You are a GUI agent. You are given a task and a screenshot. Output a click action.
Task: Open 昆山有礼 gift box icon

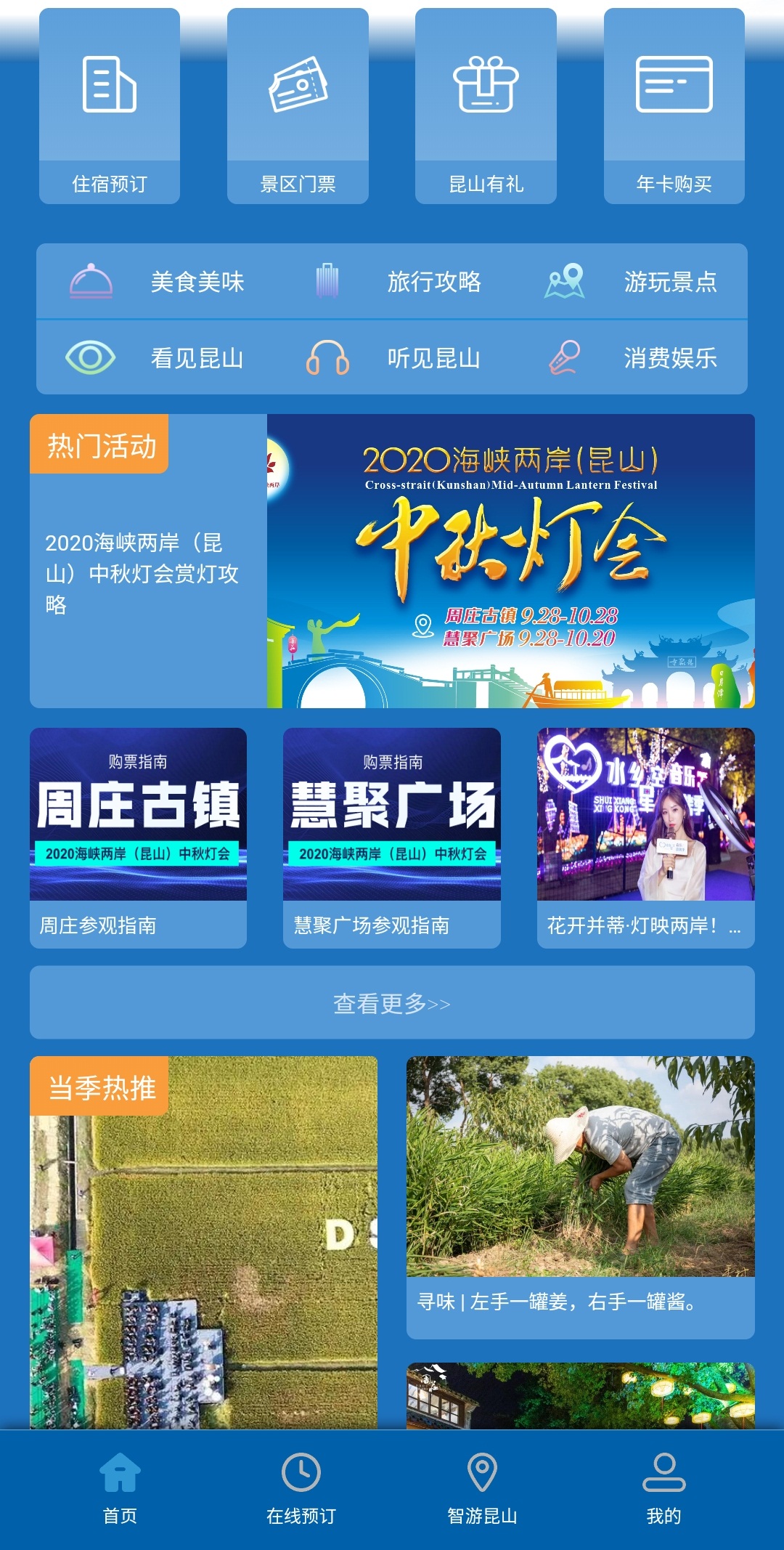485,86
